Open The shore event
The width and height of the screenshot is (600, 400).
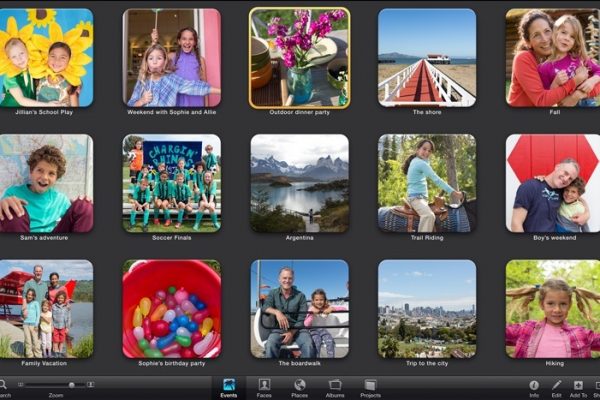[427, 57]
